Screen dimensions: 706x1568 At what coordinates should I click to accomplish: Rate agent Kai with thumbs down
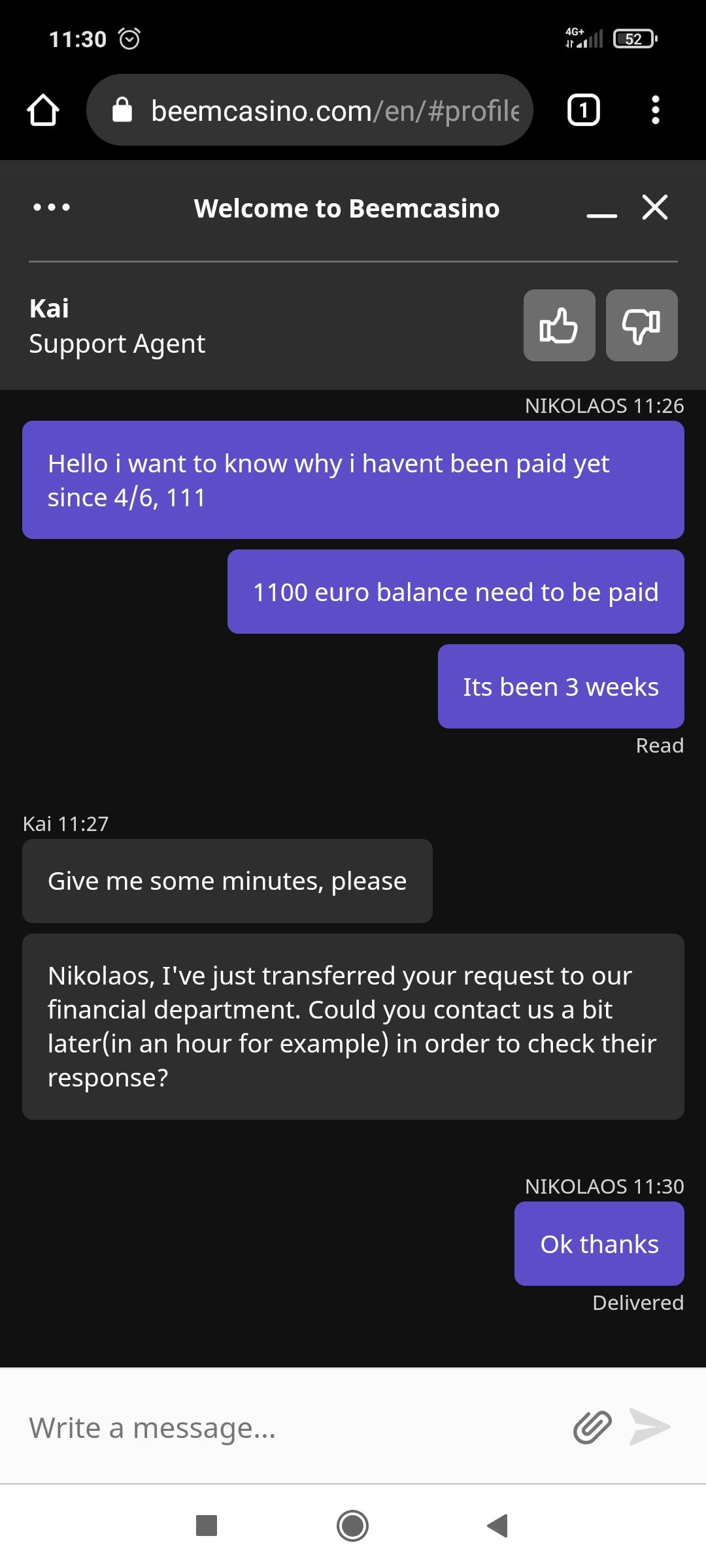tap(641, 325)
